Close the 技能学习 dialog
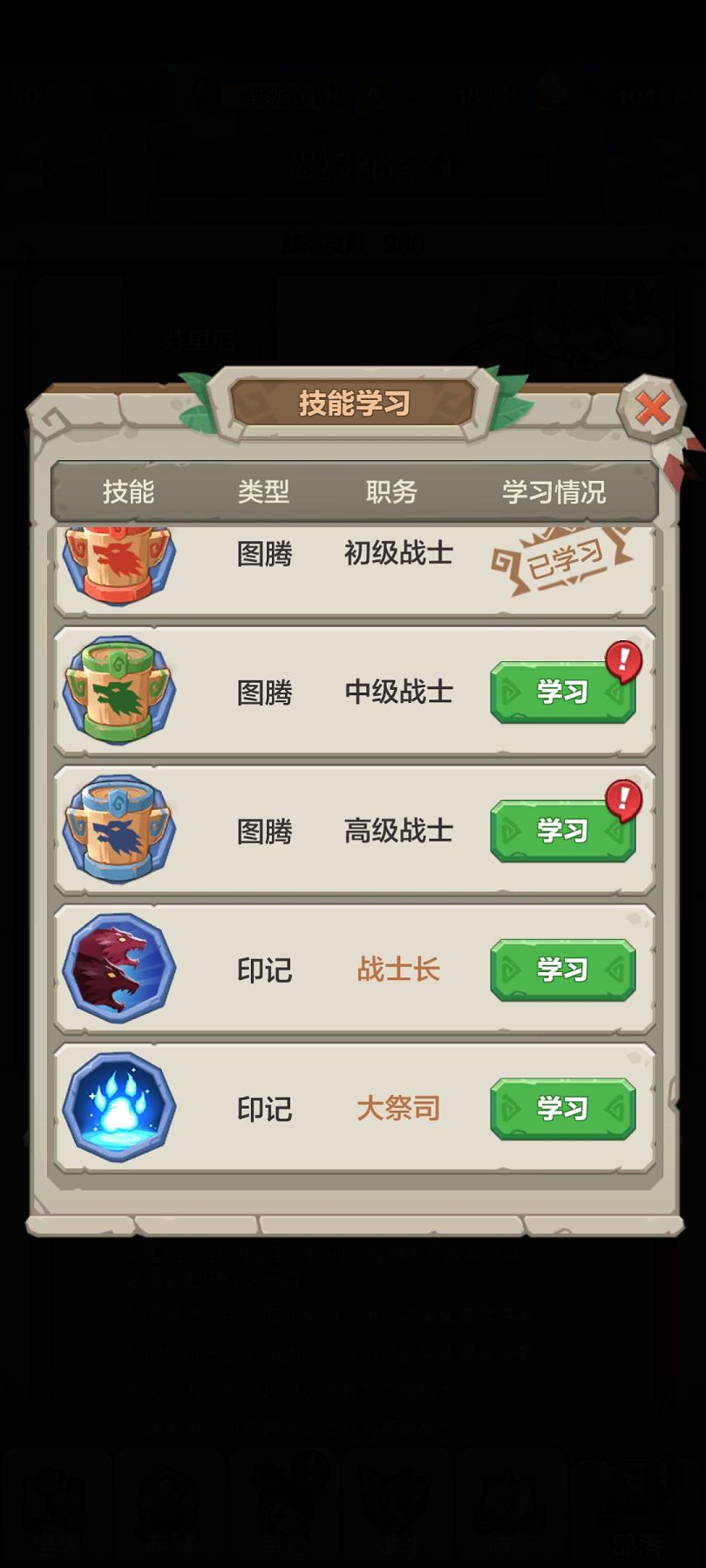 coord(652,408)
